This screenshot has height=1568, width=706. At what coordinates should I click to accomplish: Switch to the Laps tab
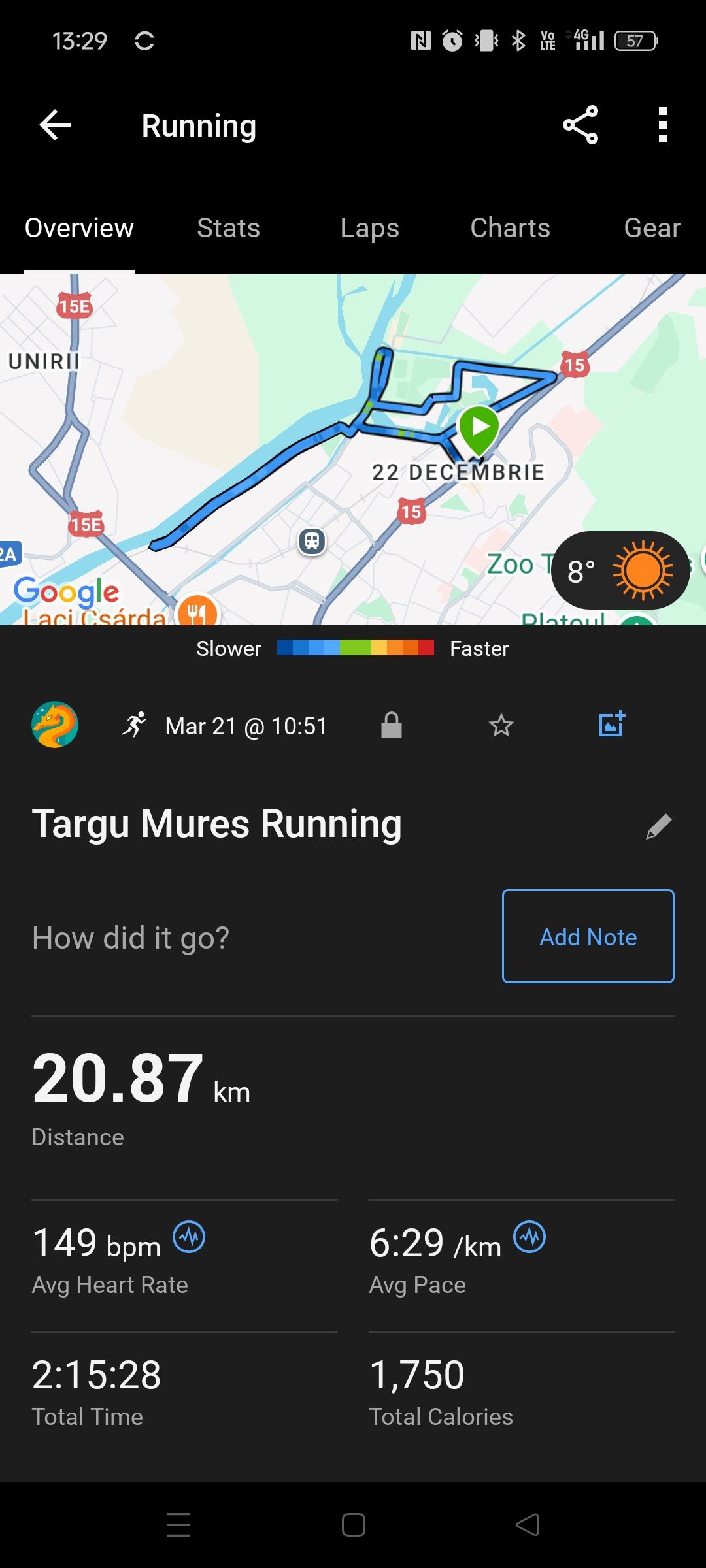(369, 228)
